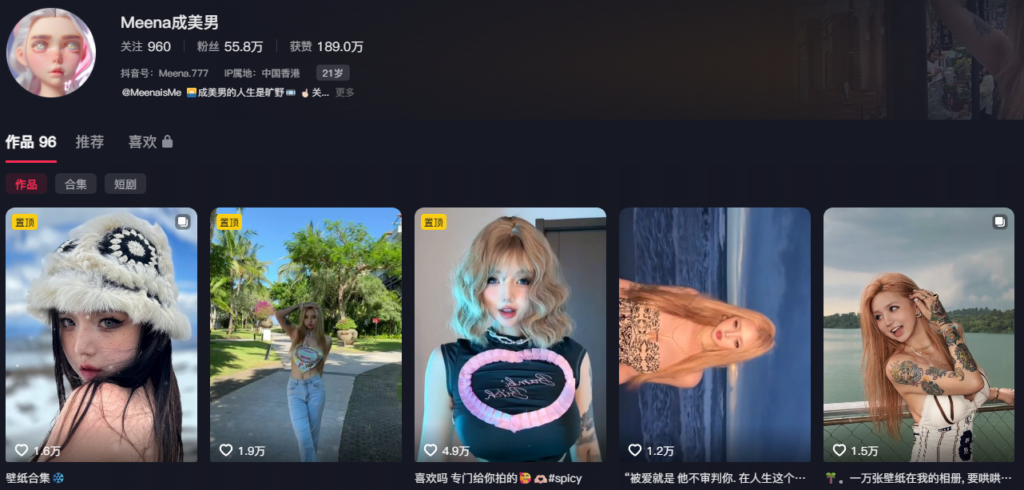The height and width of the screenshot is (490, 1024).
Task: Select the 短剧 filter chip
Action: tap(125, 184)
